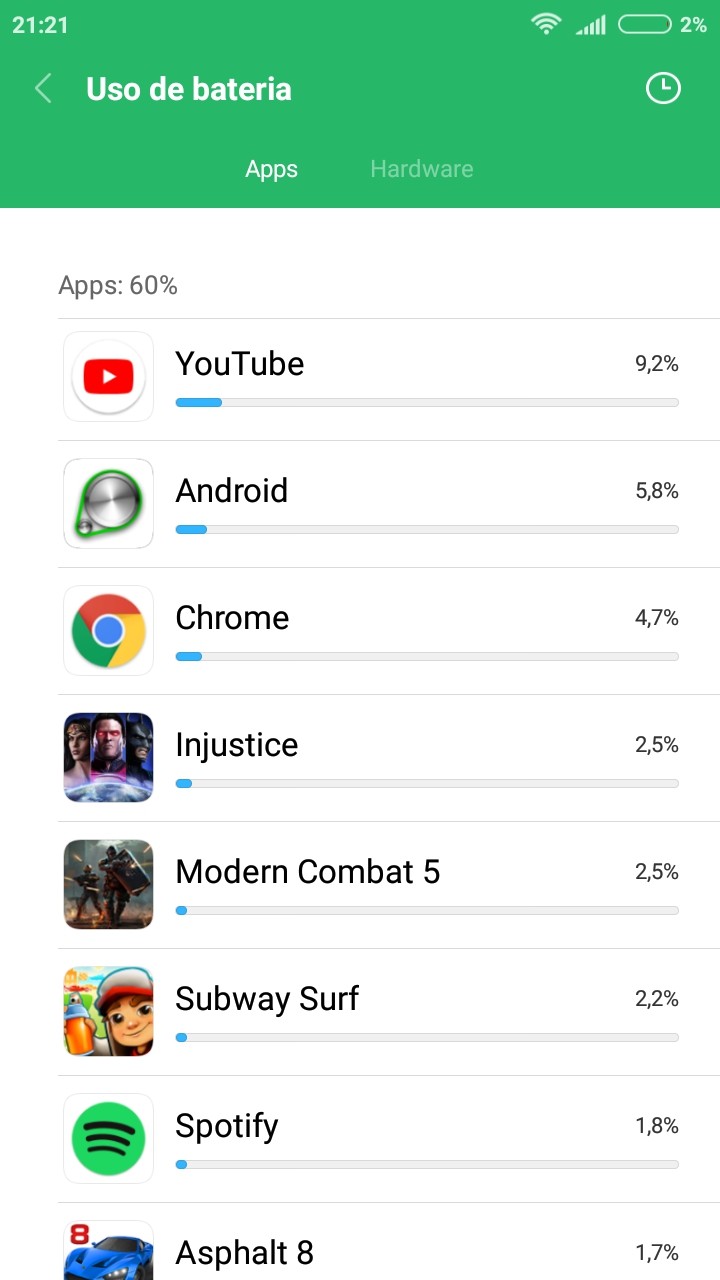
Task: Open the battery history clock icon
Action: pos(662,89)
